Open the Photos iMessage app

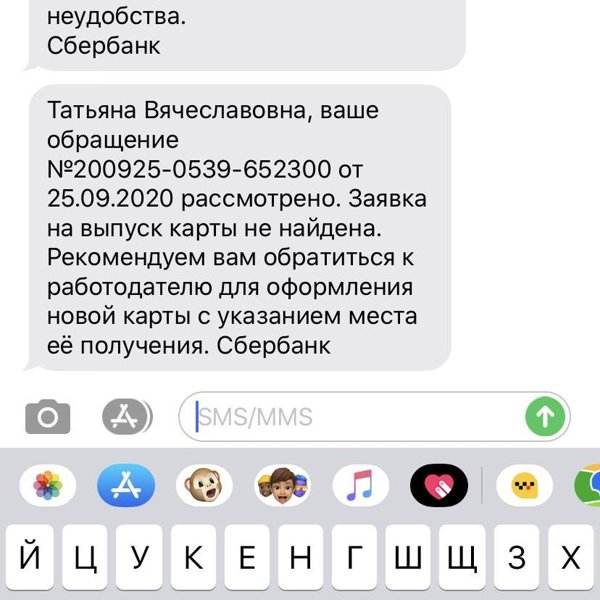(x=48, y=487)
